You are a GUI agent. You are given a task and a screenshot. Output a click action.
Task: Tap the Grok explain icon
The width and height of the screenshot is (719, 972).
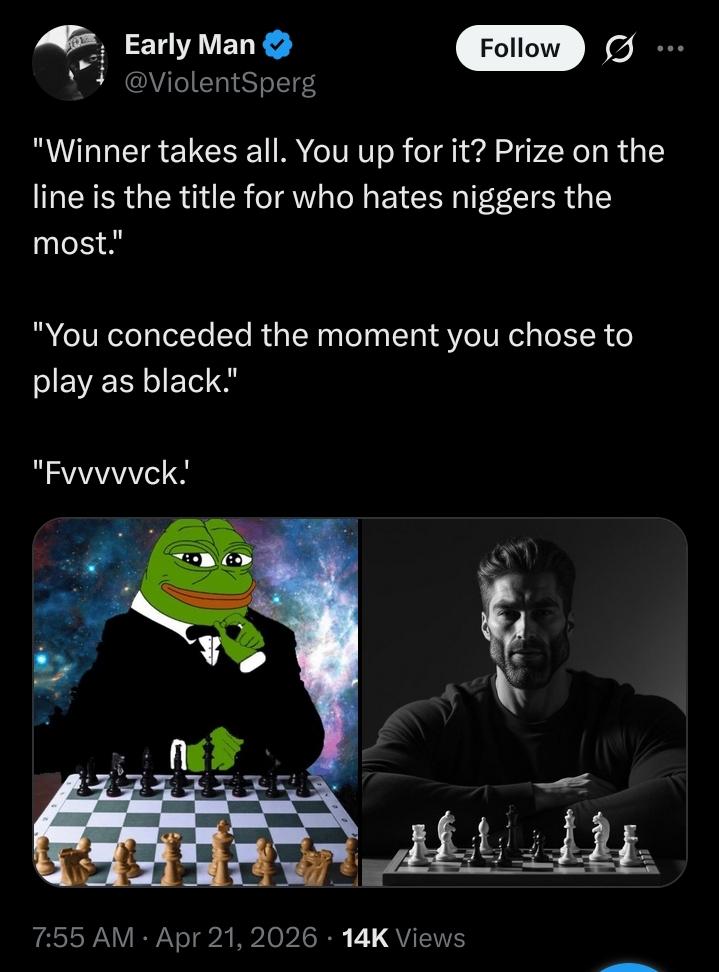(619, 48)
